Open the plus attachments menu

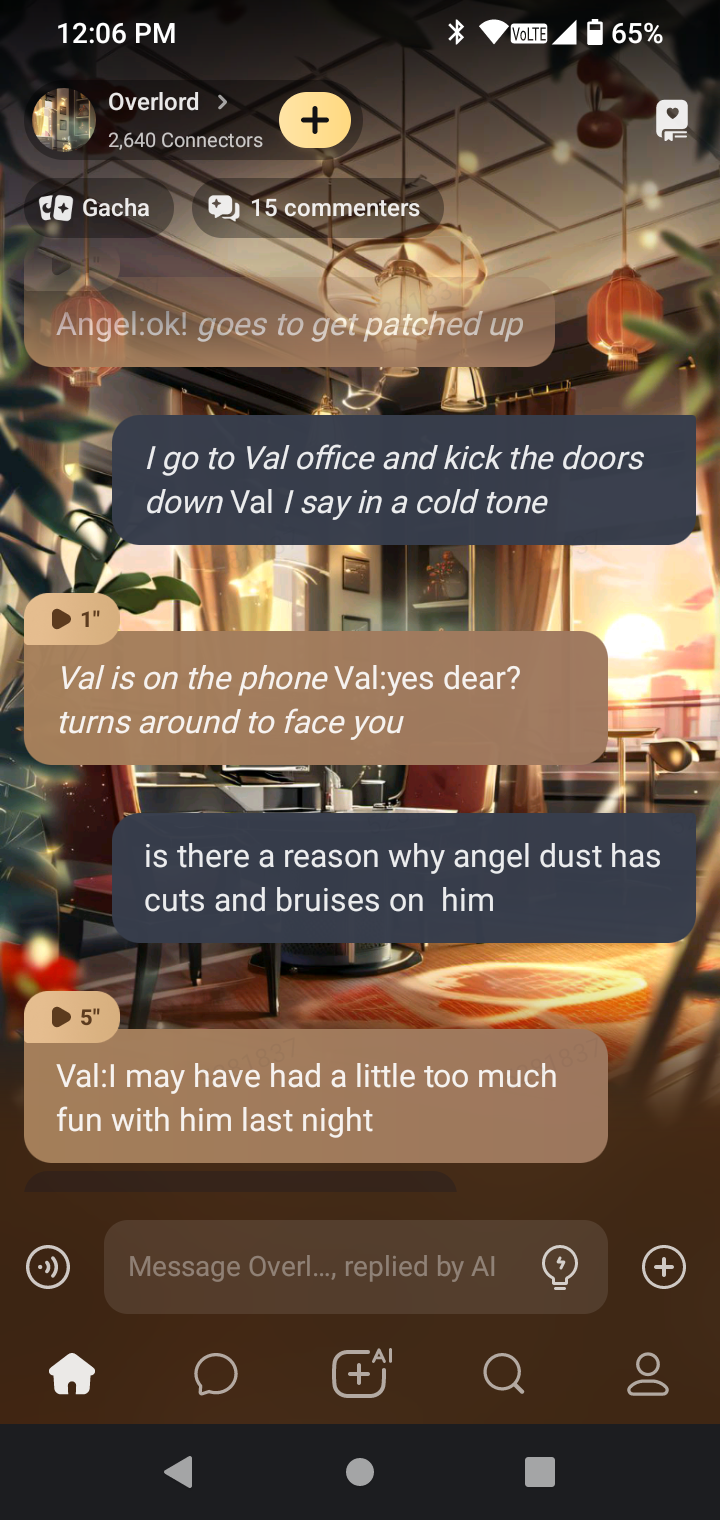[x=663, y=1267]
